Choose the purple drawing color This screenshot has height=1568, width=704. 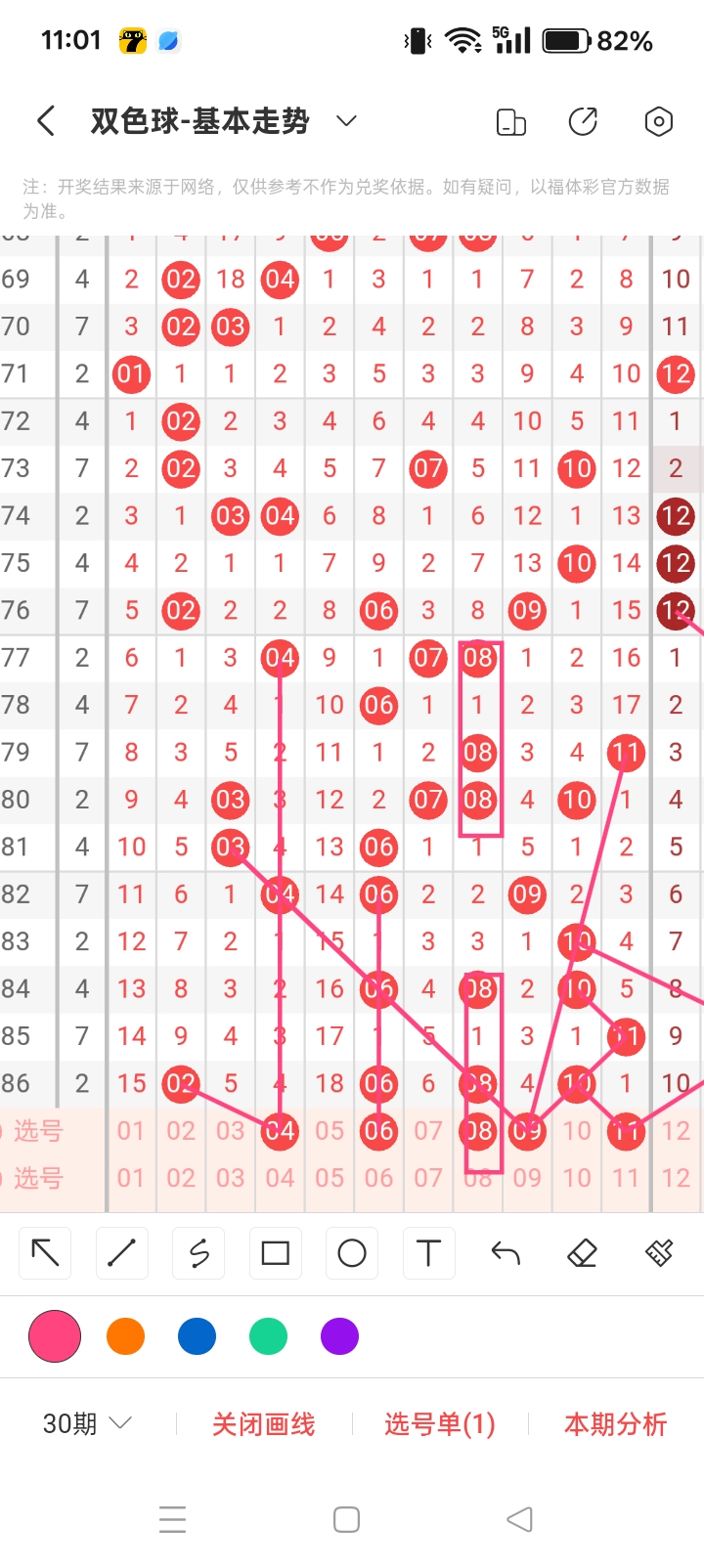point(339,1336)
